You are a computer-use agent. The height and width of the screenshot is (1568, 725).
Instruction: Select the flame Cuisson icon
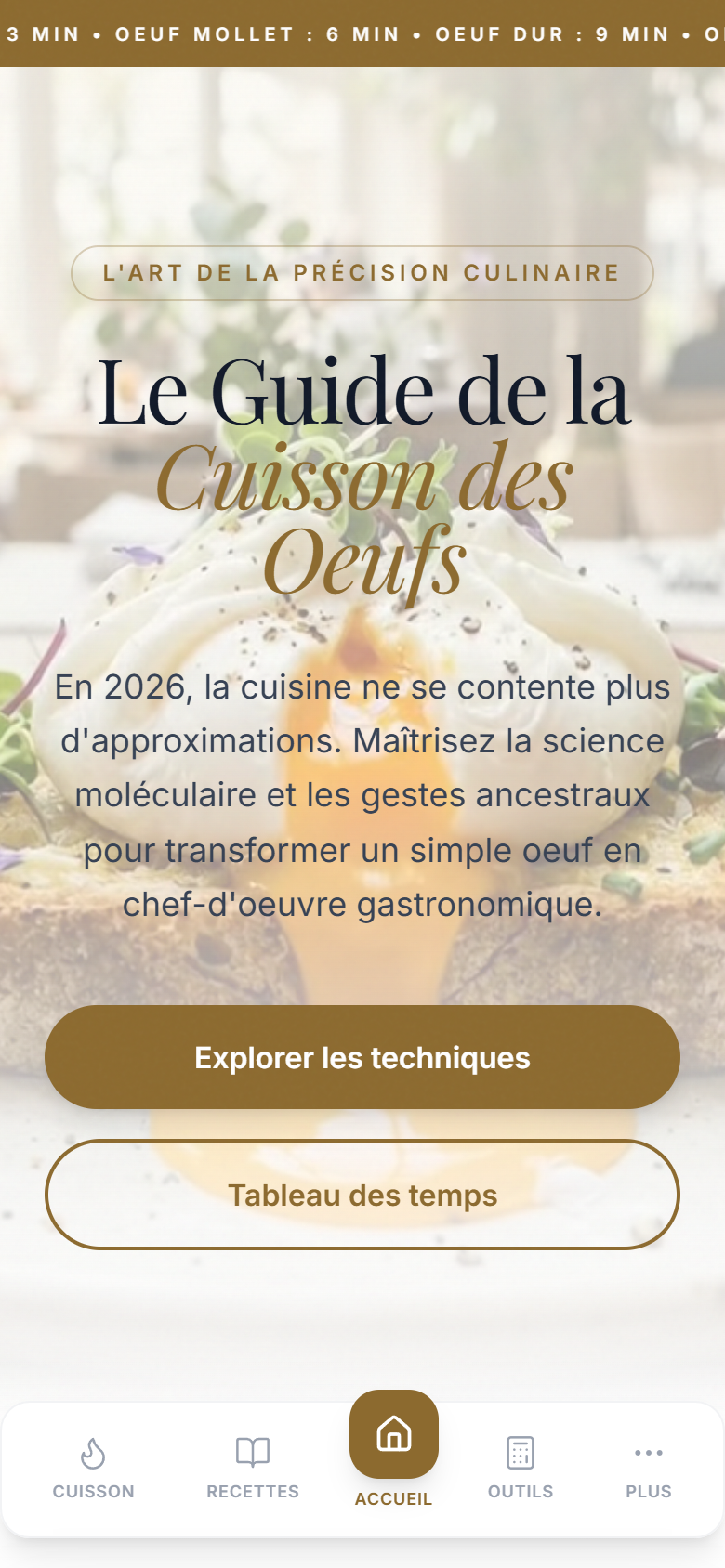(93, 1451)
